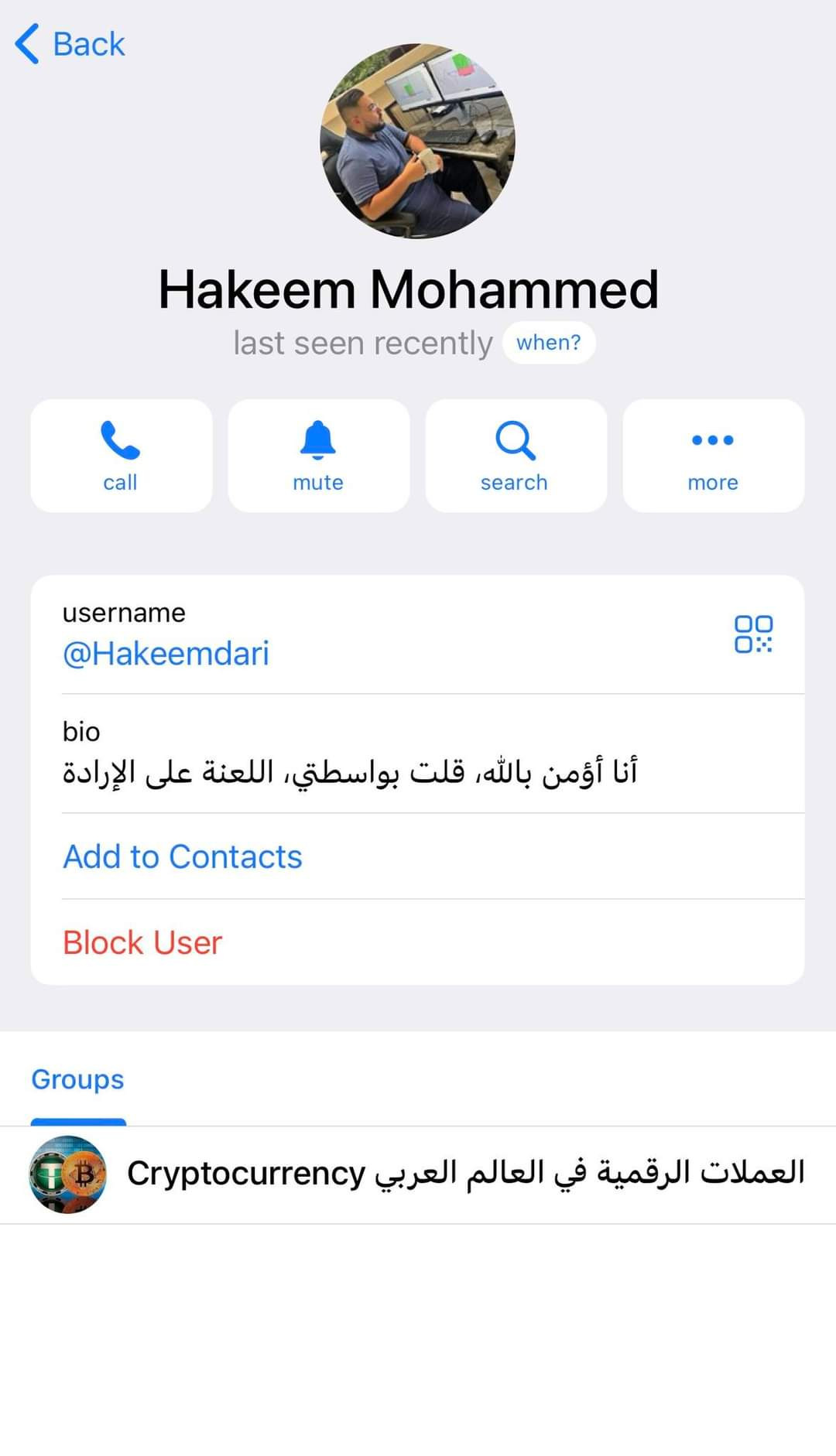Add Hakeem Mohammed to Contacts
Viewport: 836px width, 1456px height.
pos(183,856)
